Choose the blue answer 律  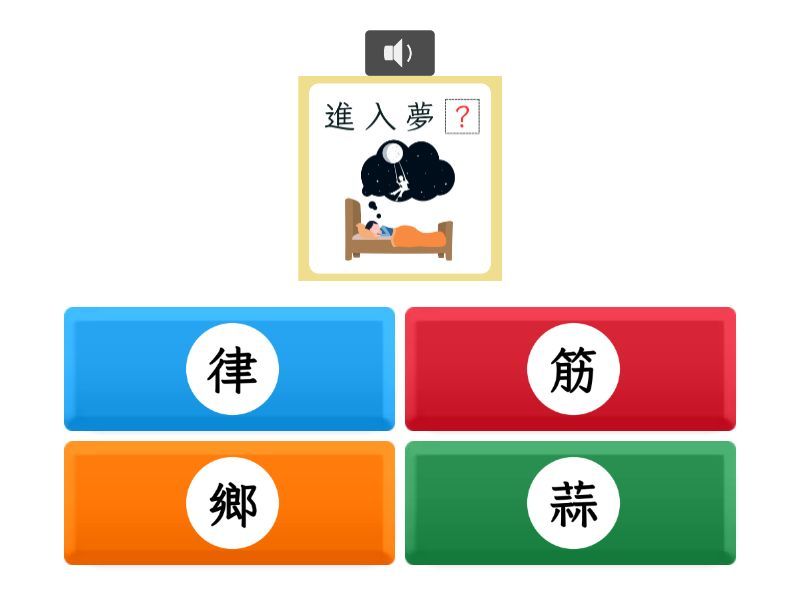(x=230, y=369)
